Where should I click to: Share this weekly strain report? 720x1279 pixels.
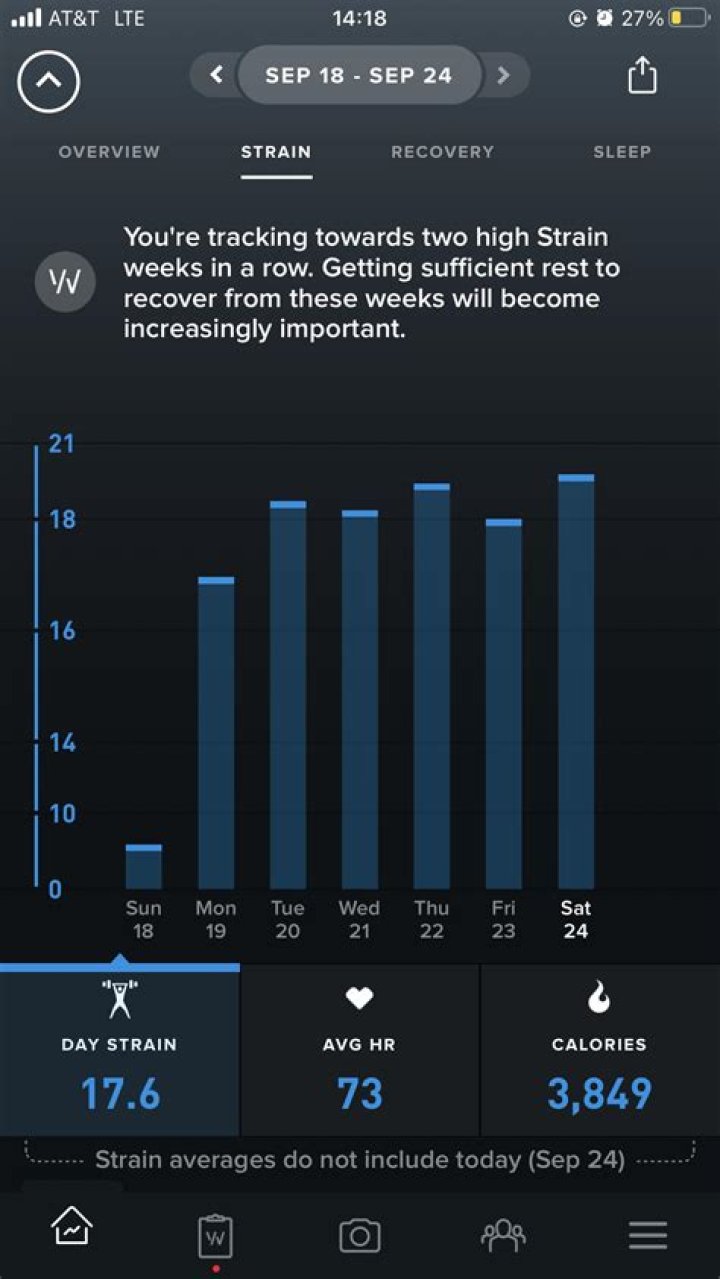642,76
